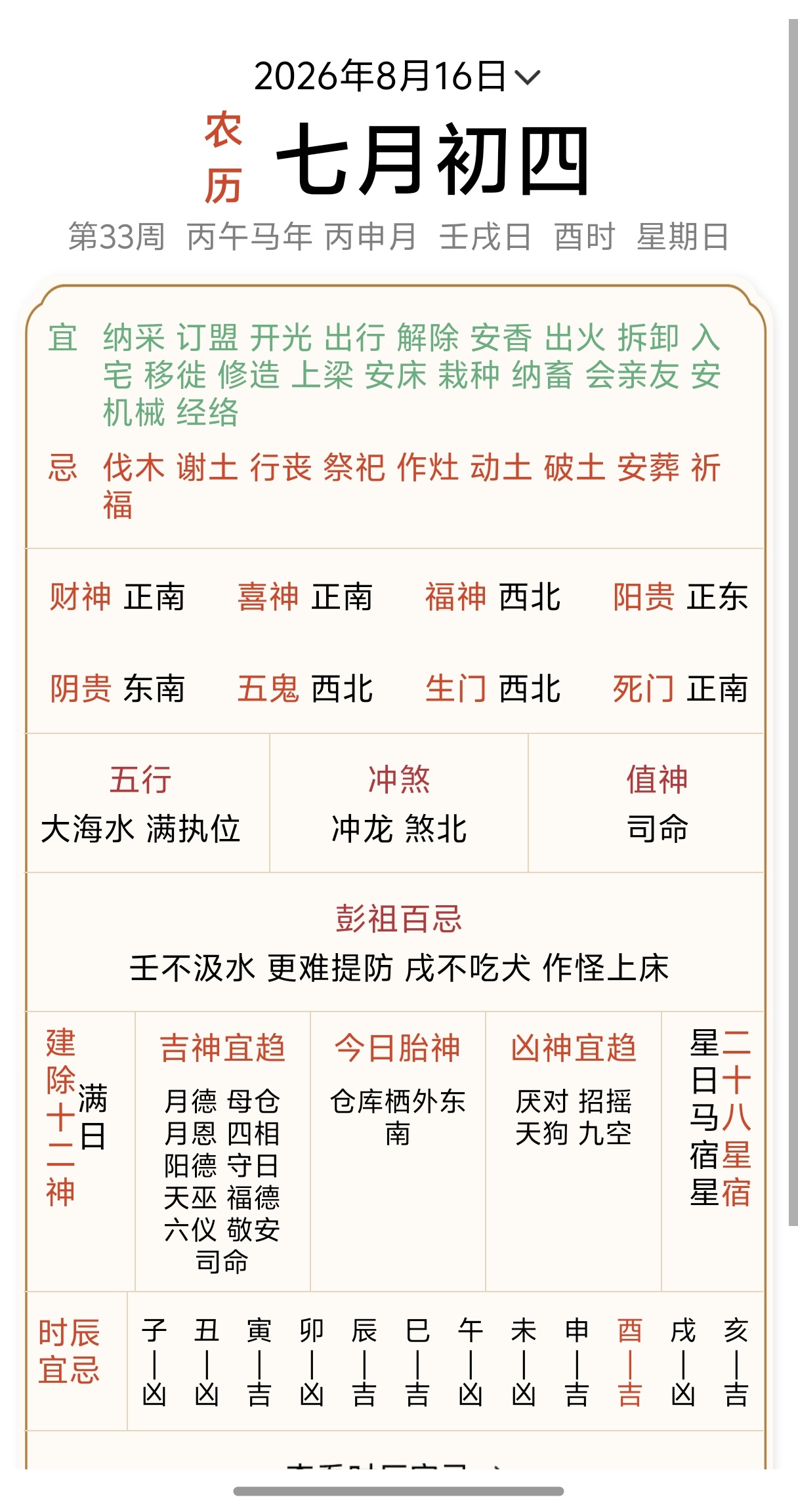Select the 子 hour in 时辰宜忌
The height and width of the screenshot is (1512, 798).
tap(154, 1362)
